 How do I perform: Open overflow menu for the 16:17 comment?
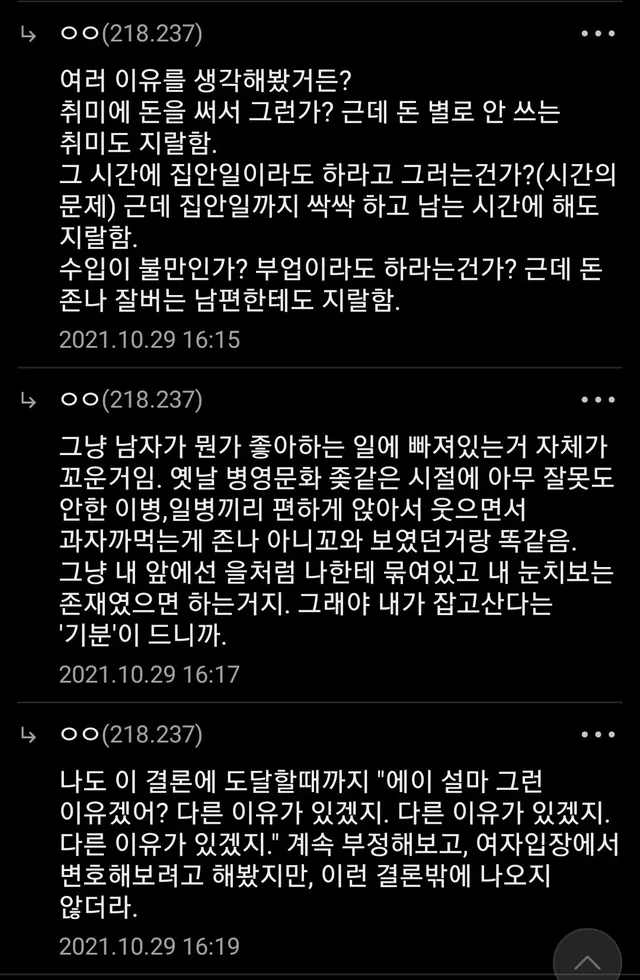[598, 401]
